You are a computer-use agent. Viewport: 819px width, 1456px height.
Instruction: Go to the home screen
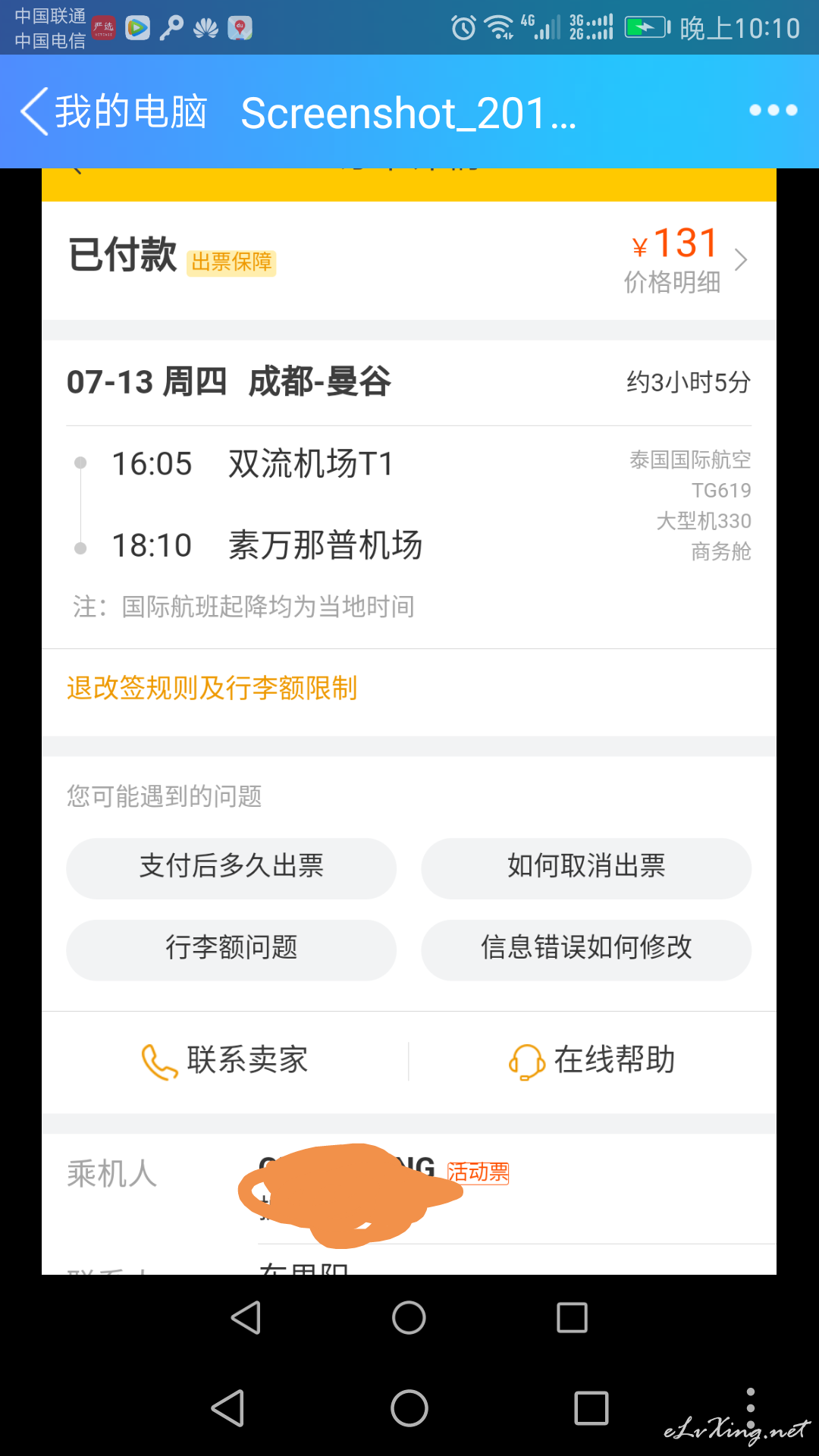pyautogui.click(x=409, y=1408)
